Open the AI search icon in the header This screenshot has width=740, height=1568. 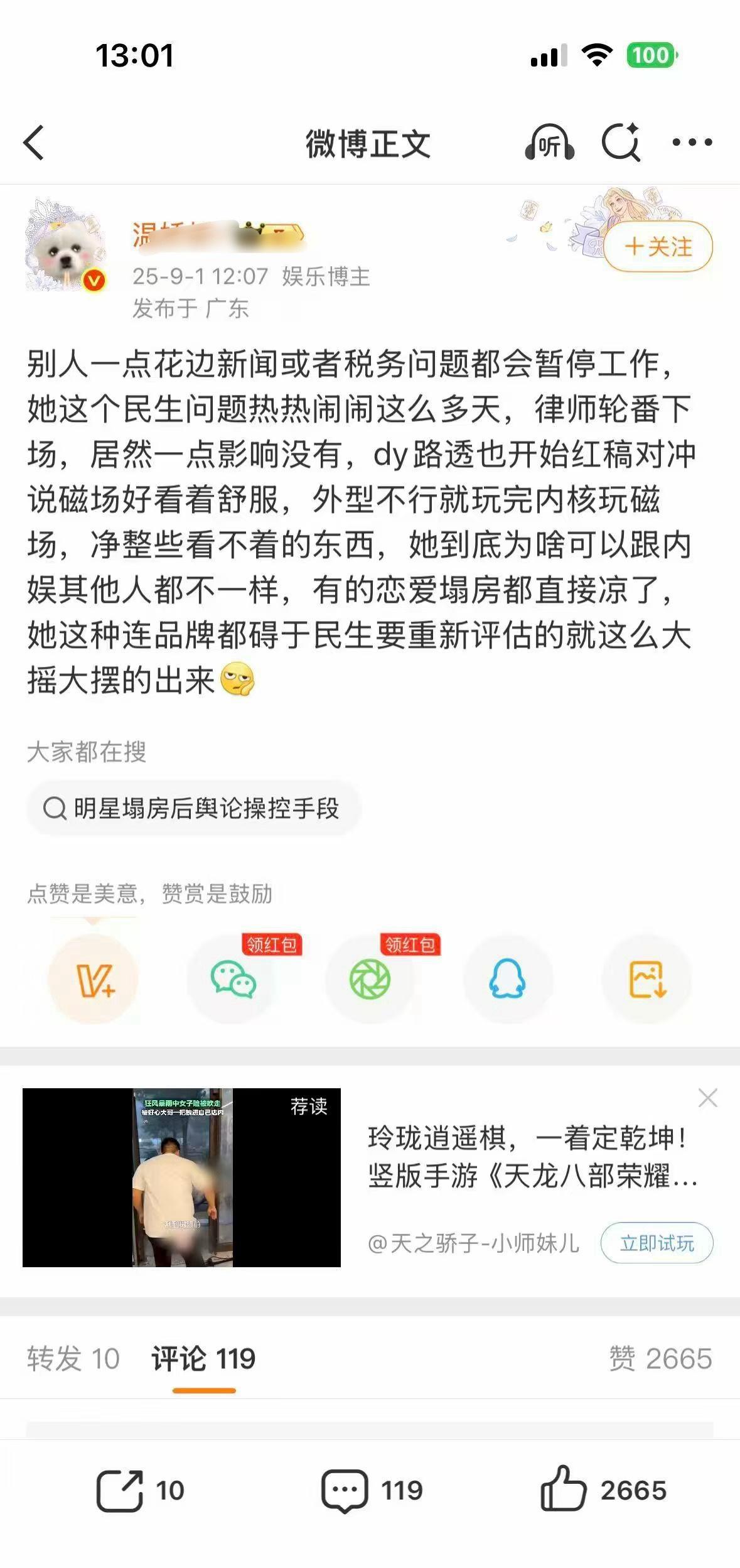pos(620,143)
